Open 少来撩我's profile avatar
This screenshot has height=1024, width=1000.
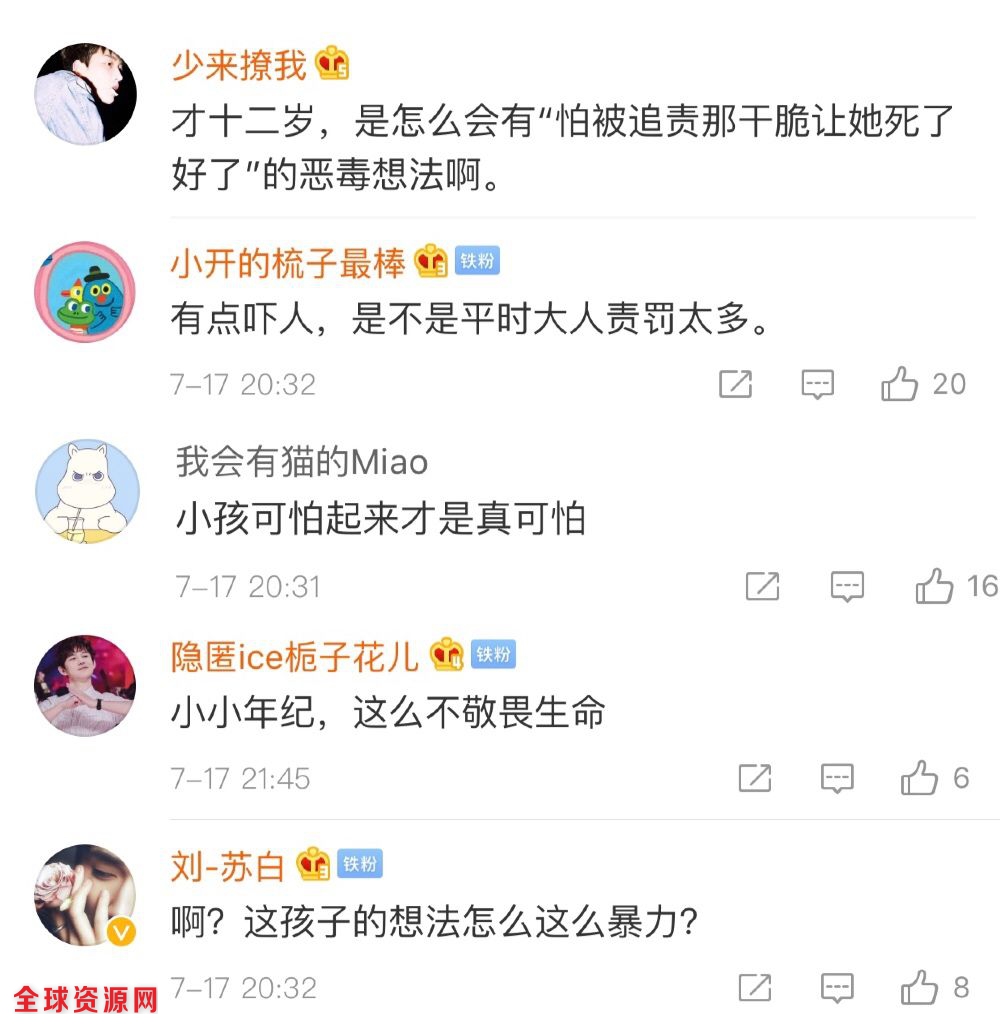click(86, 95)
